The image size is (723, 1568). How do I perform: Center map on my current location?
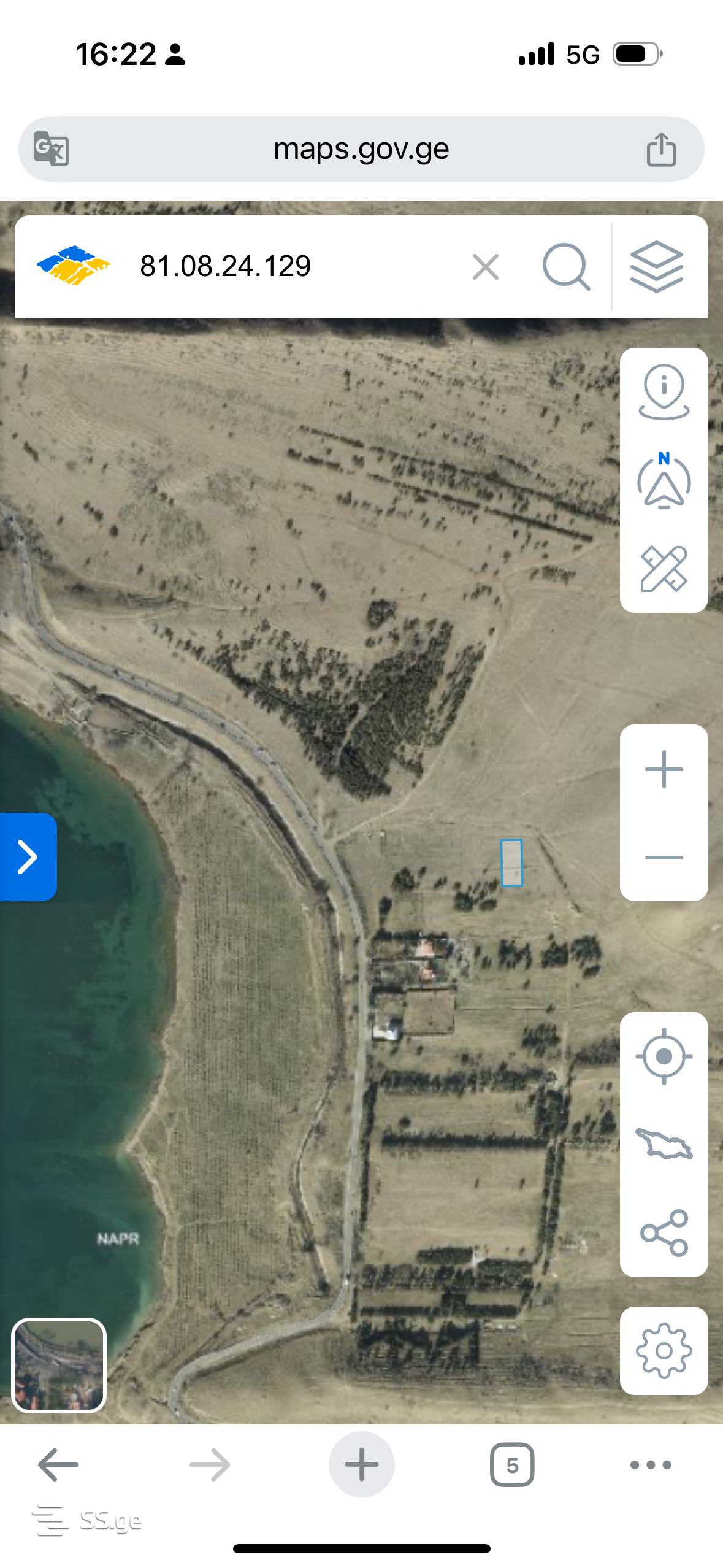pyautogui.click(x=664, y=1056)
